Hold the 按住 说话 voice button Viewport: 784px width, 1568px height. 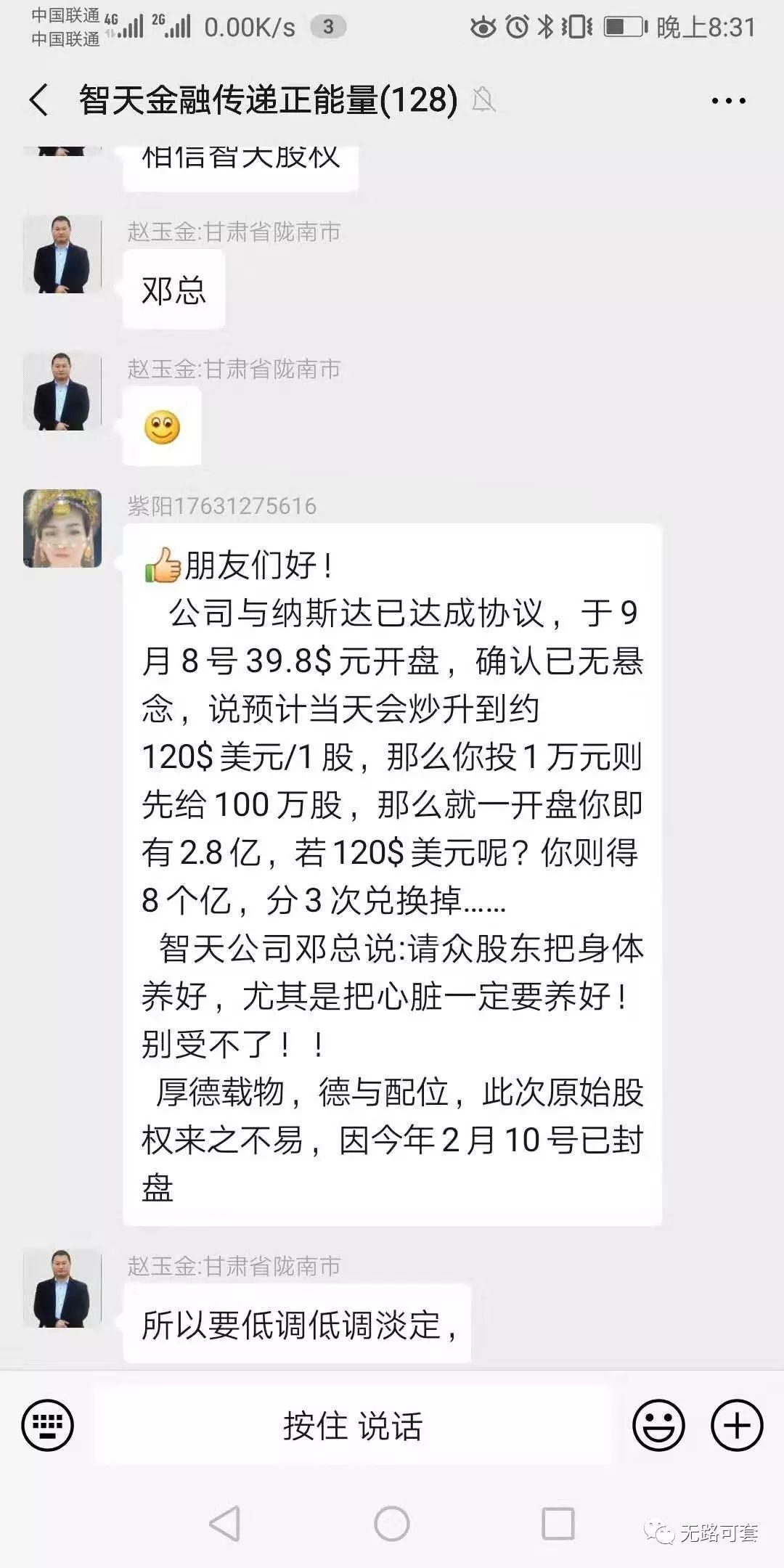click(353, 1426)
